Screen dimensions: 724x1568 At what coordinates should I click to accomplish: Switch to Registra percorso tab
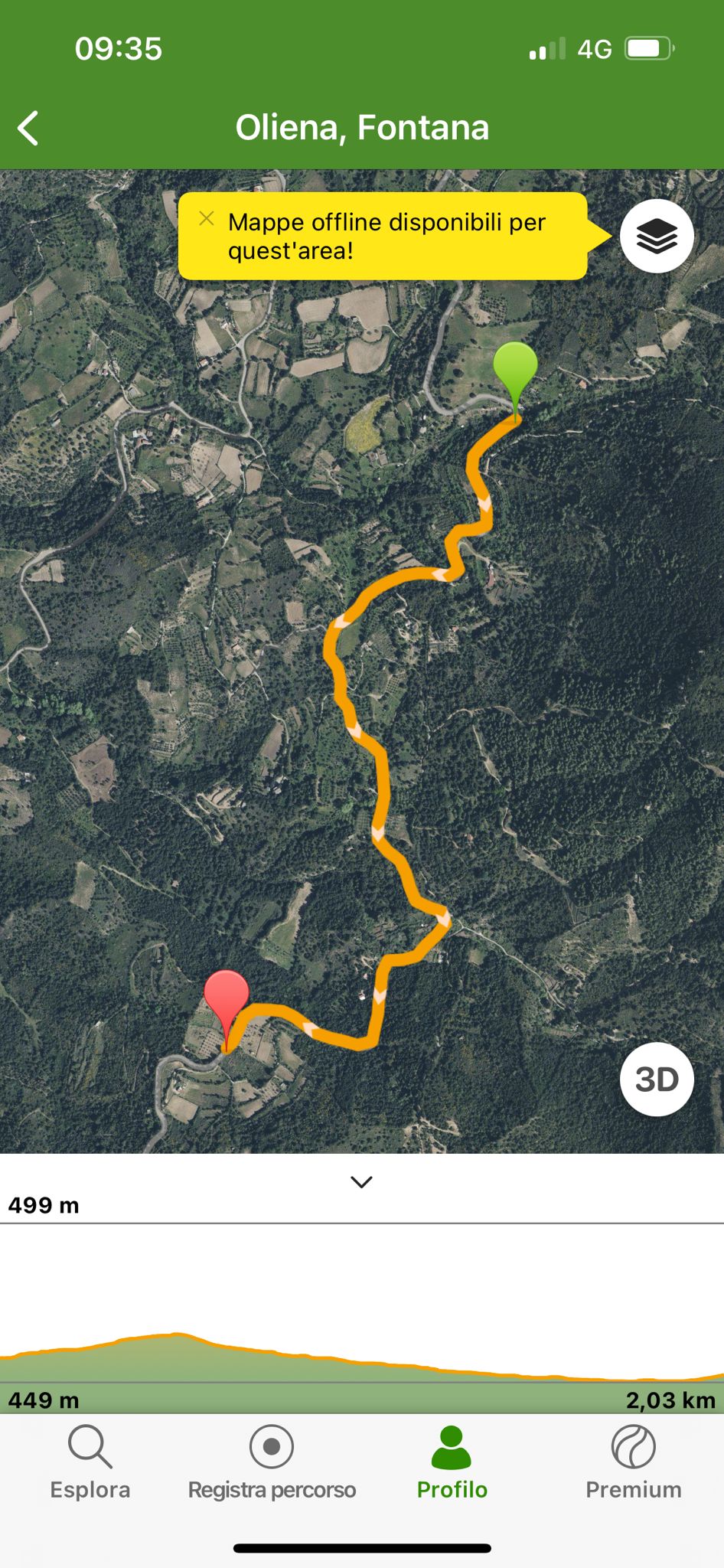pyautogui.click(x=272, y=1463)
